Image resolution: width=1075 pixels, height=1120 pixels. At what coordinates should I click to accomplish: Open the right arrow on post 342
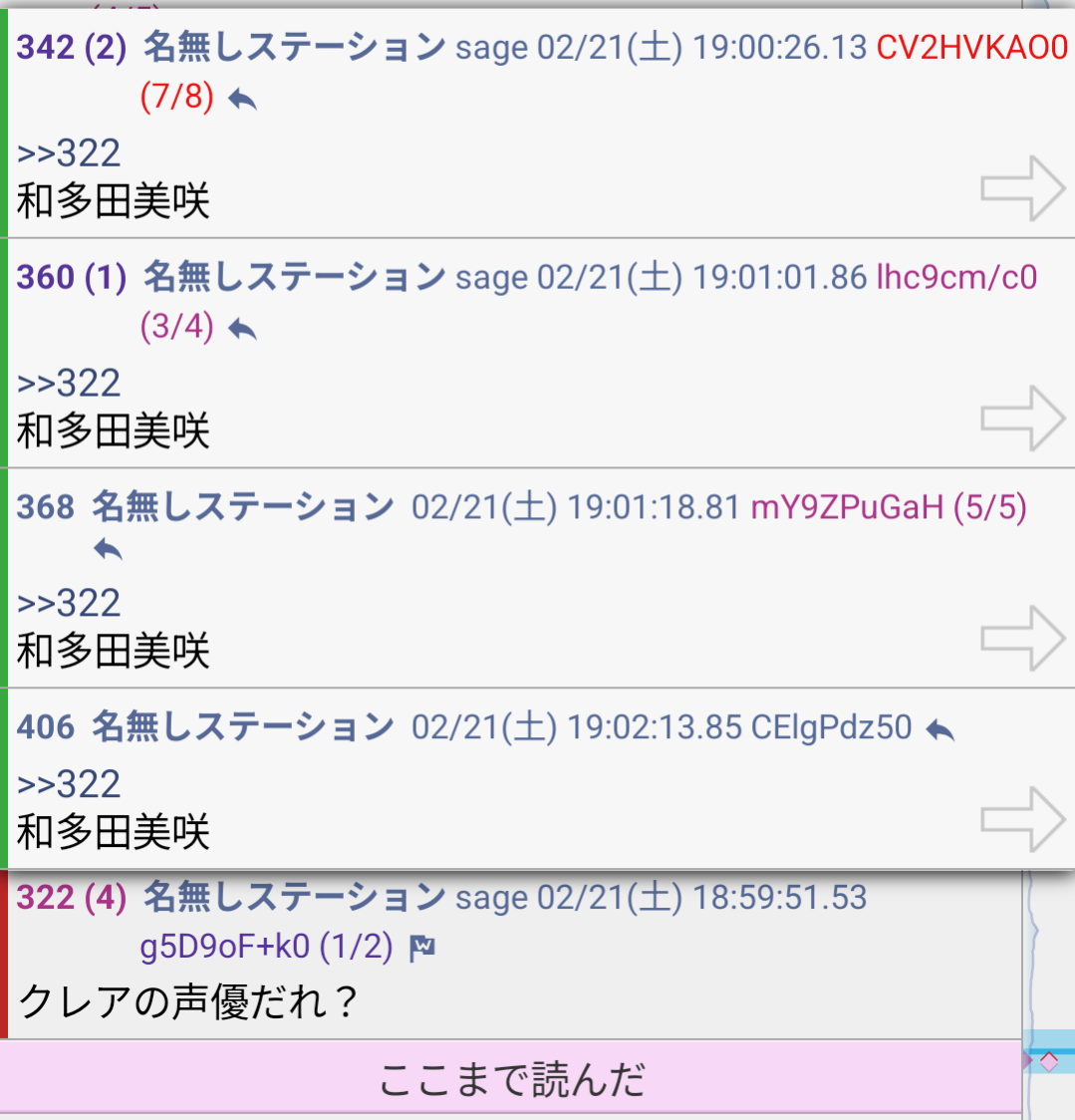pos(1022,187)
